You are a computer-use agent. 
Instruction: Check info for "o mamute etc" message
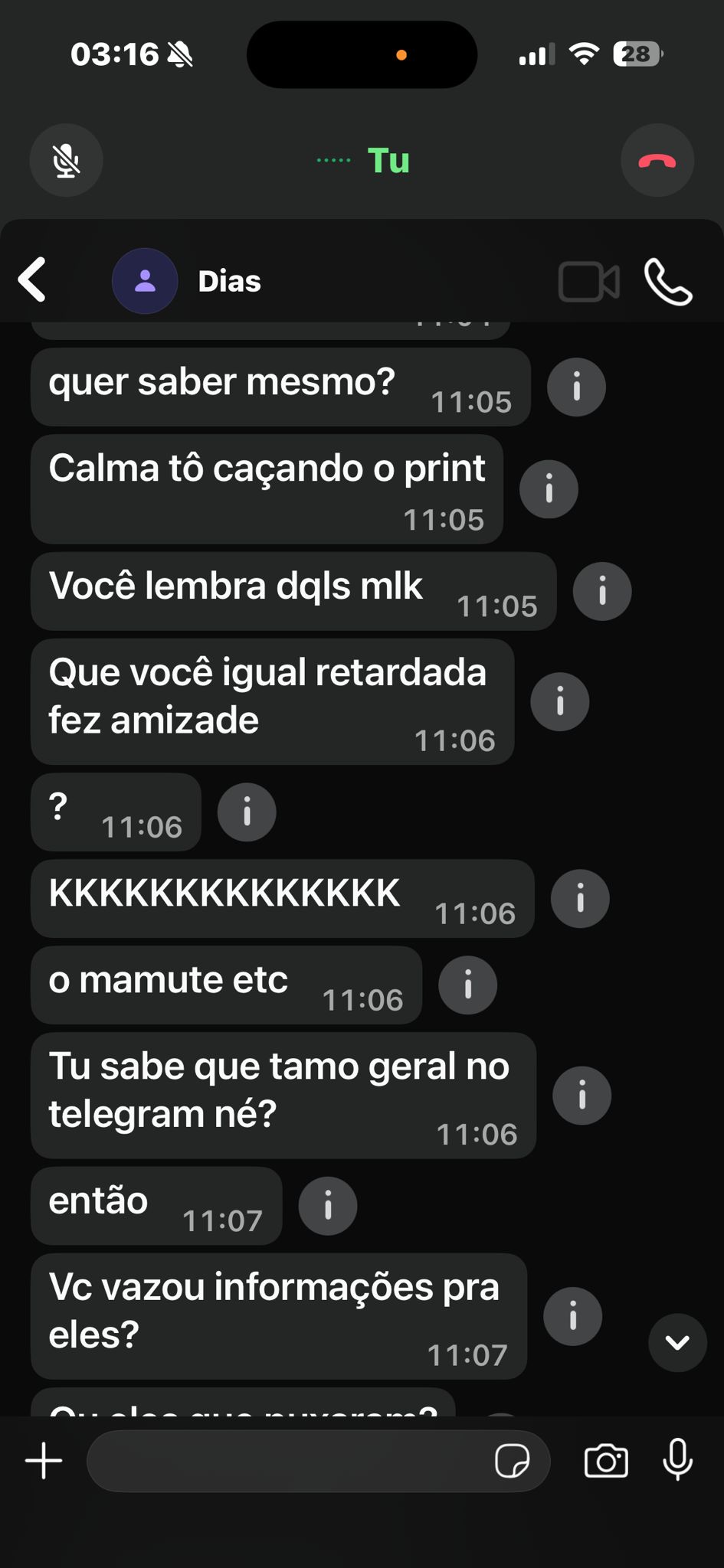(467, 985)
